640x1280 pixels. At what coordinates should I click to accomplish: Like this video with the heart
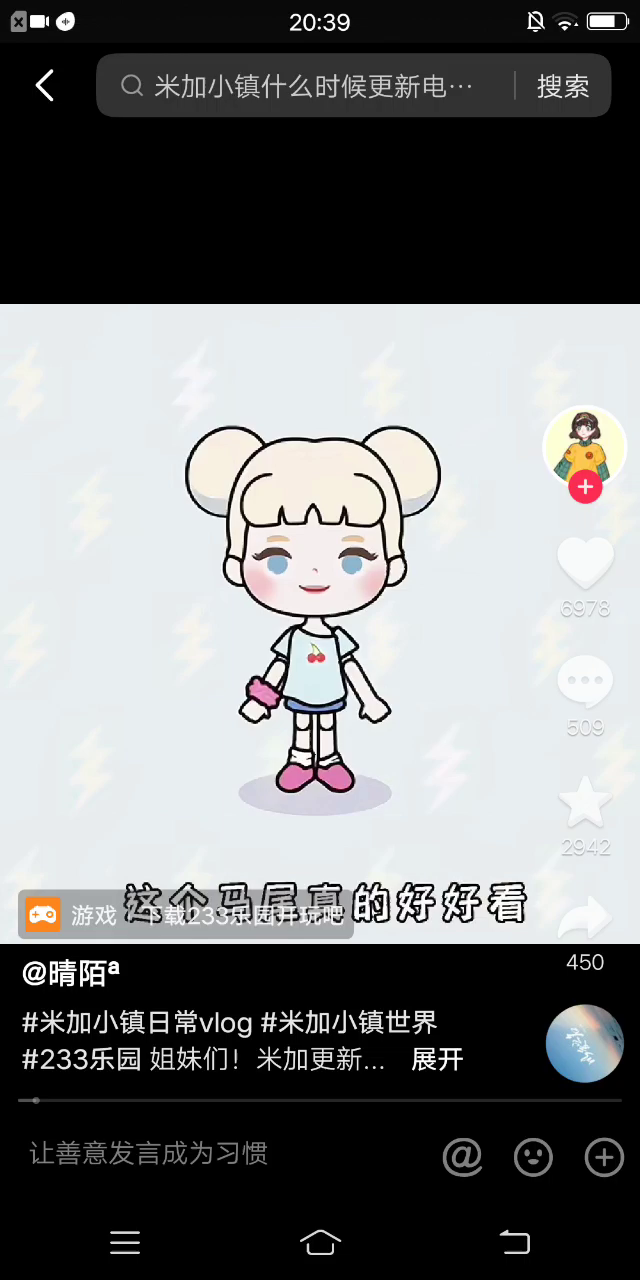(x=585, y=563)
